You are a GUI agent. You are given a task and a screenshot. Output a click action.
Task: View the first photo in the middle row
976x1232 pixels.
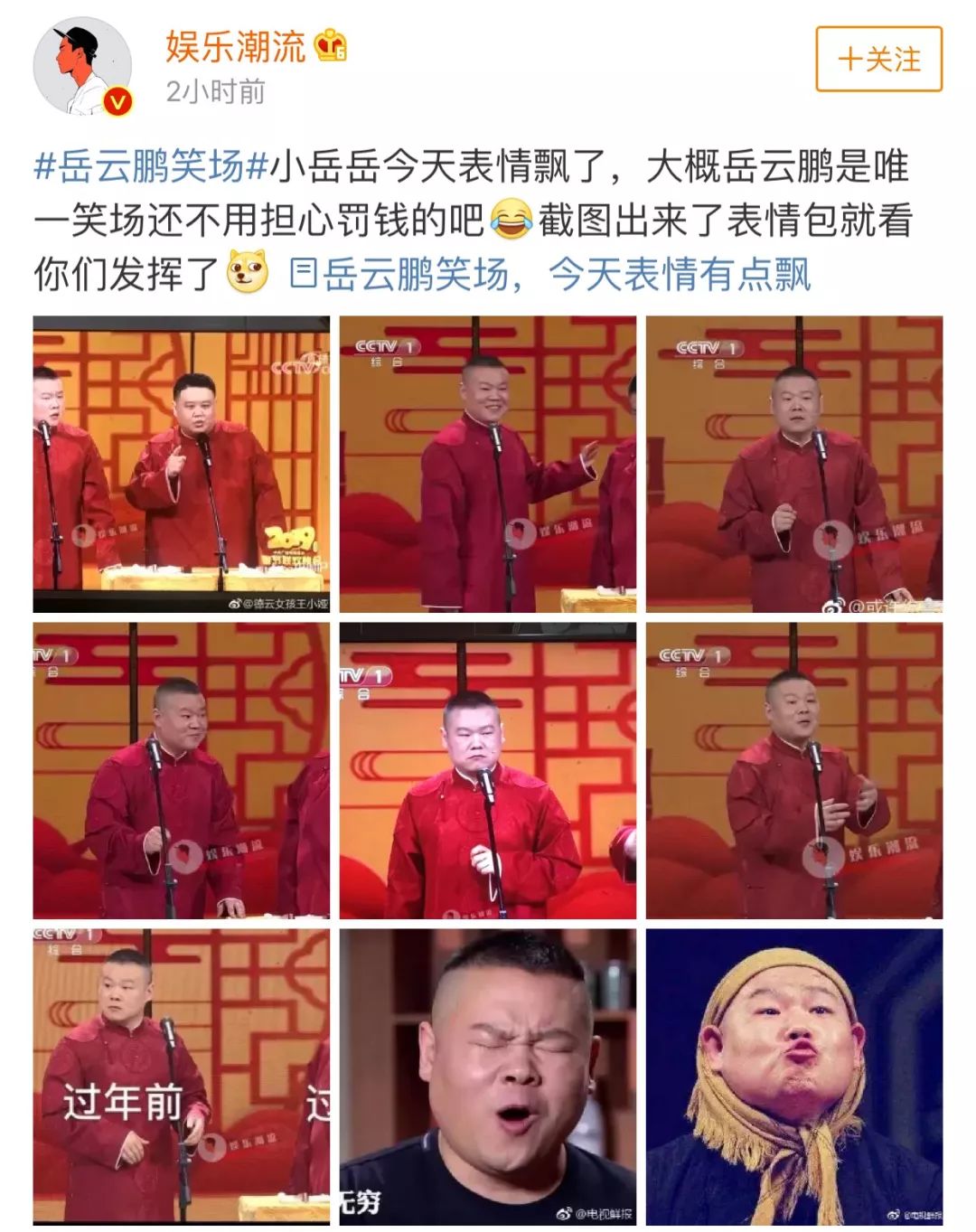click(182, 770)
